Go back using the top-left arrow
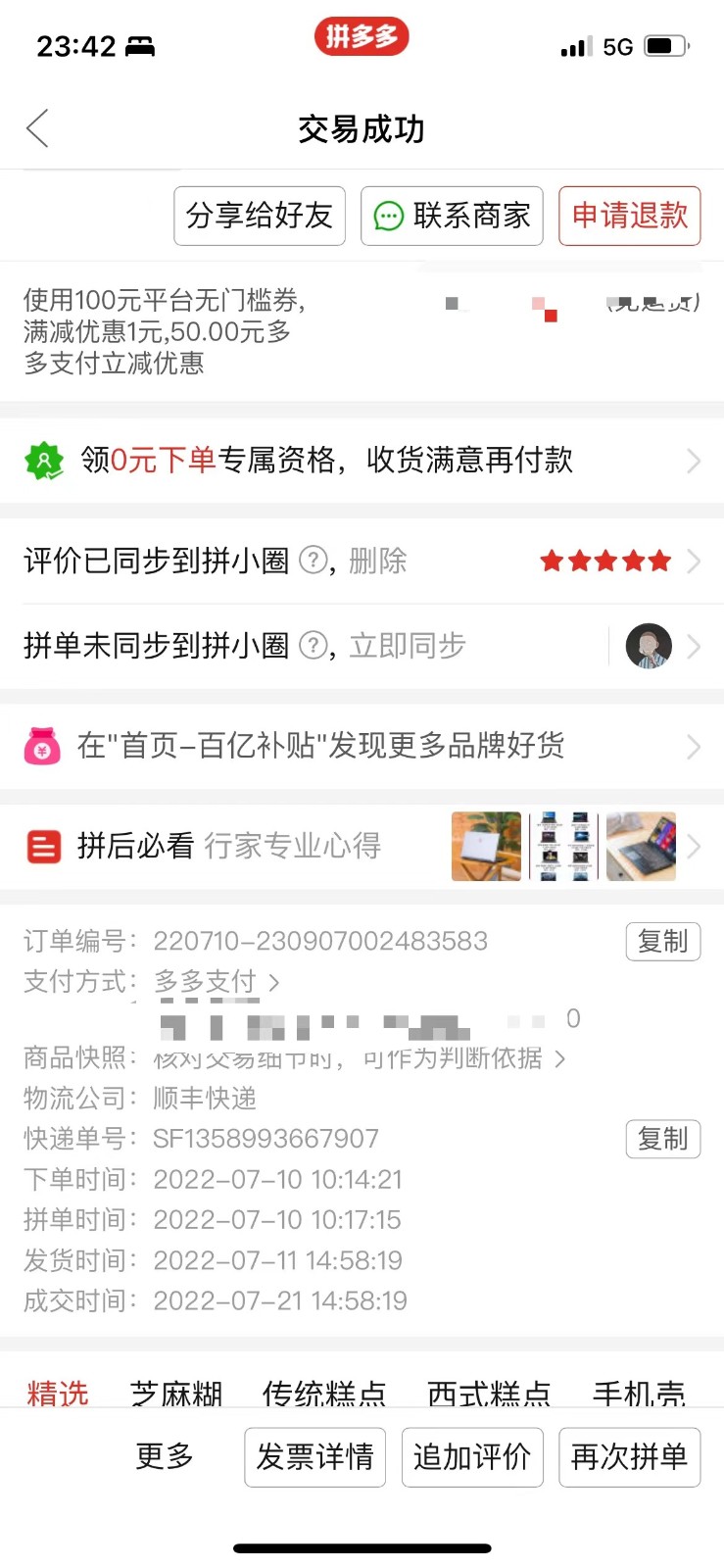The width and height of the screenshot is (724, 1568). 37,128
